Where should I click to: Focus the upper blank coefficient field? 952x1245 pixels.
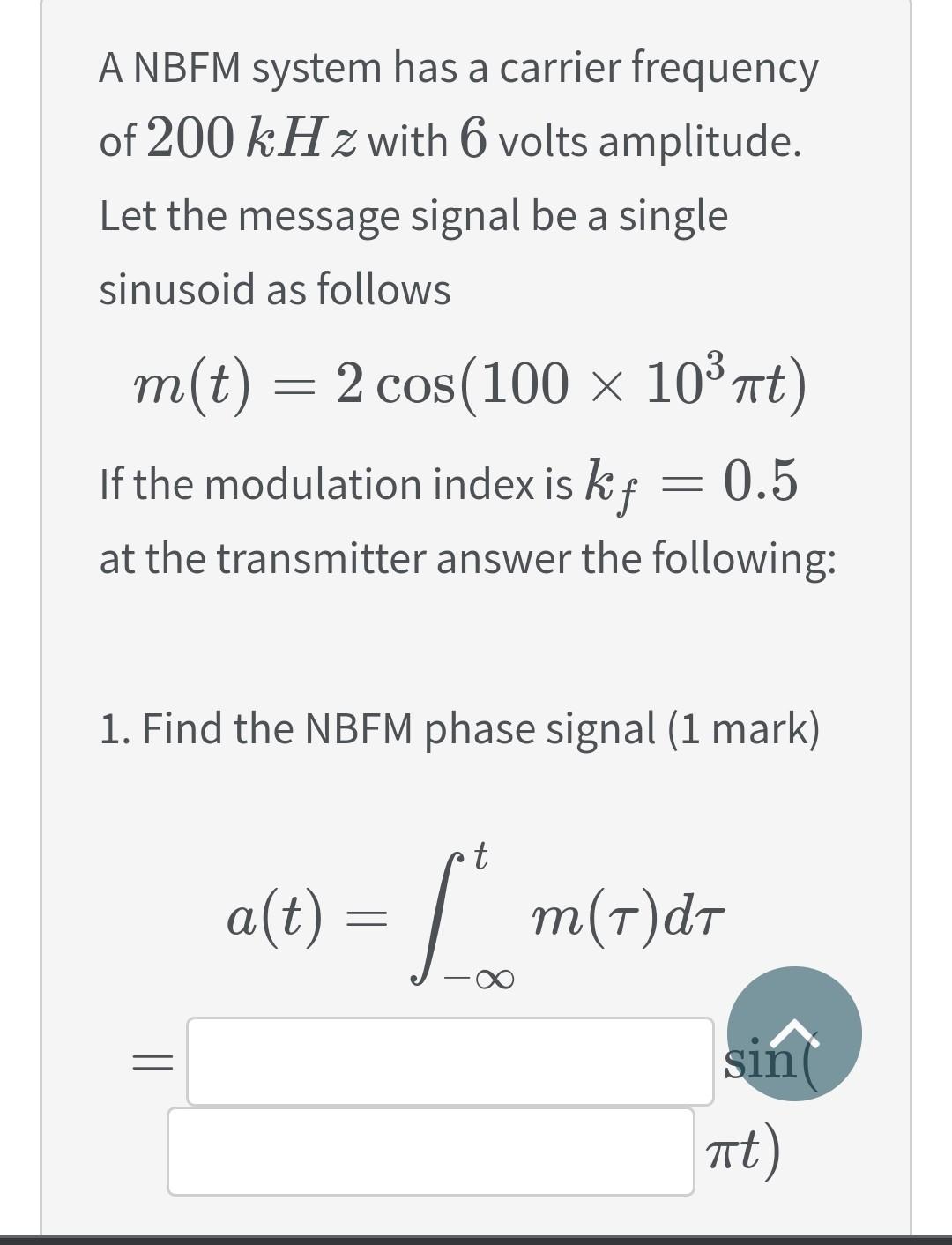click(x=450, y=1061)
